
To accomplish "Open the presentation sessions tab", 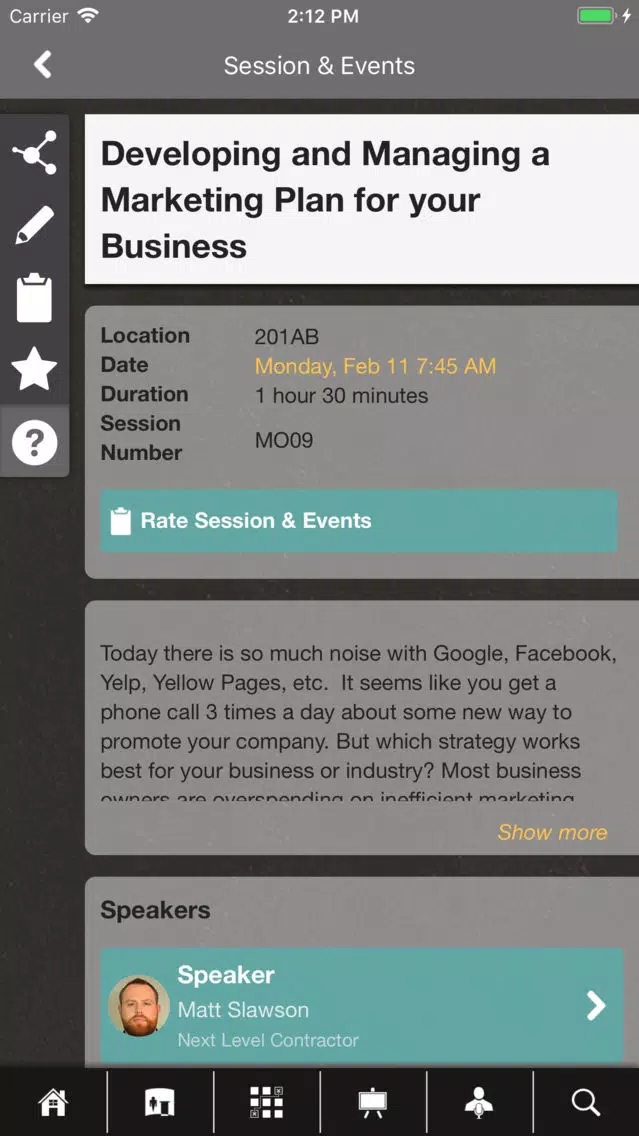I will click(x=373, y=1102).
